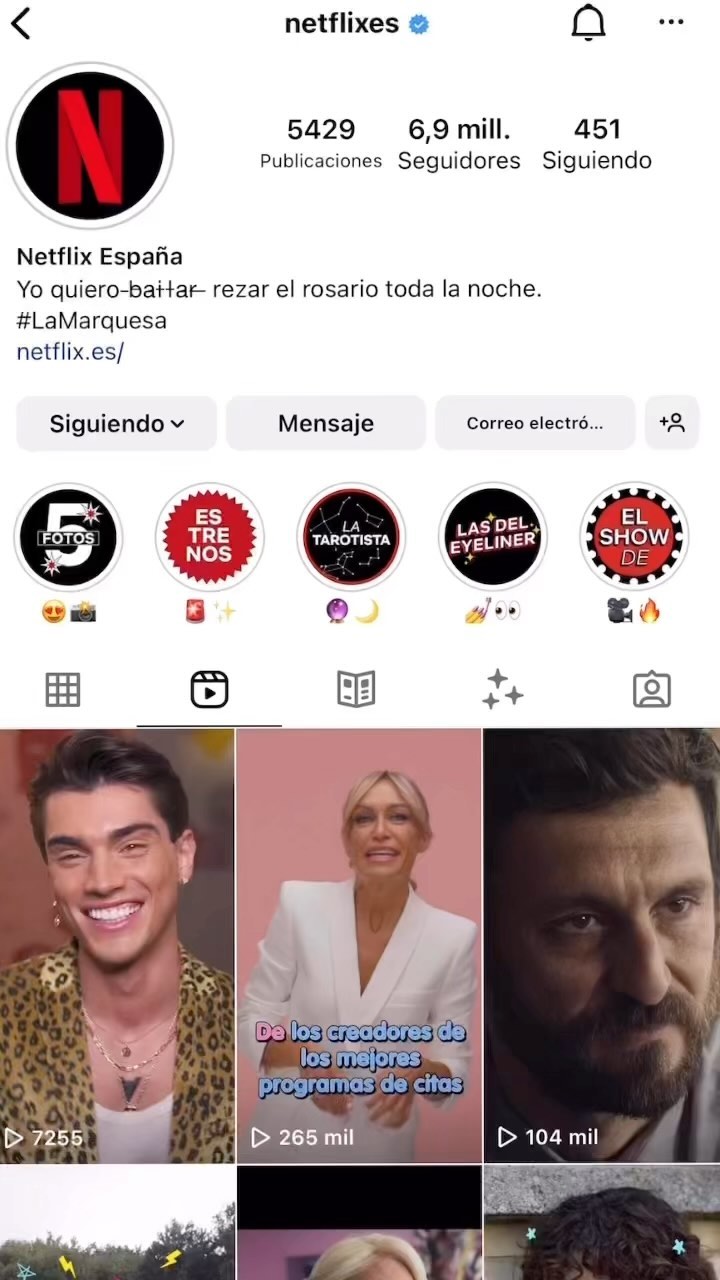Open the netflix.es/ link in bio
This screenshot has width=720, height=1280.
[70, 352]
